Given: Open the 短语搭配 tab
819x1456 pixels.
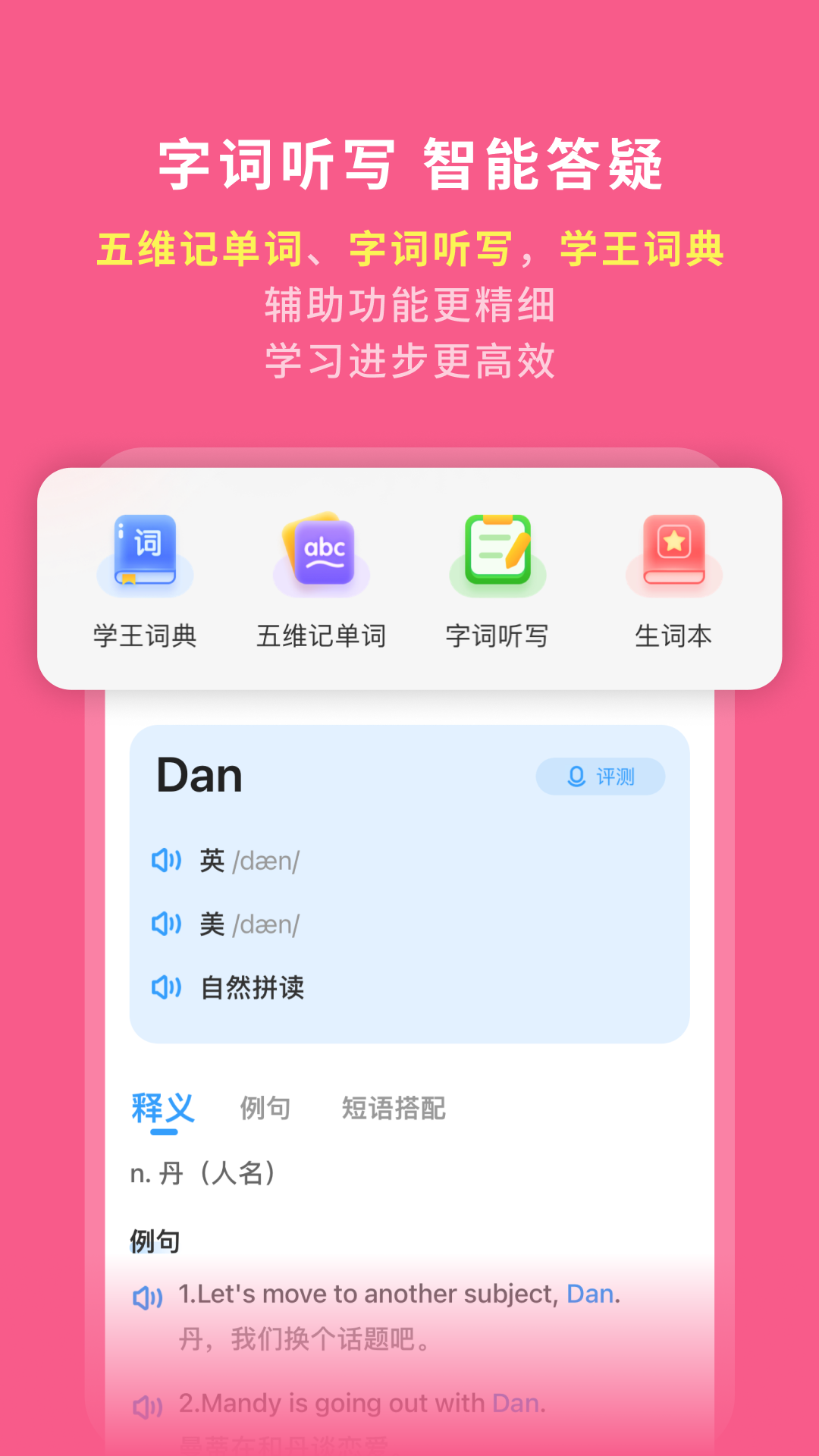Looking at the screenshot, I should pyautogui.click(x=394, y=1107).
